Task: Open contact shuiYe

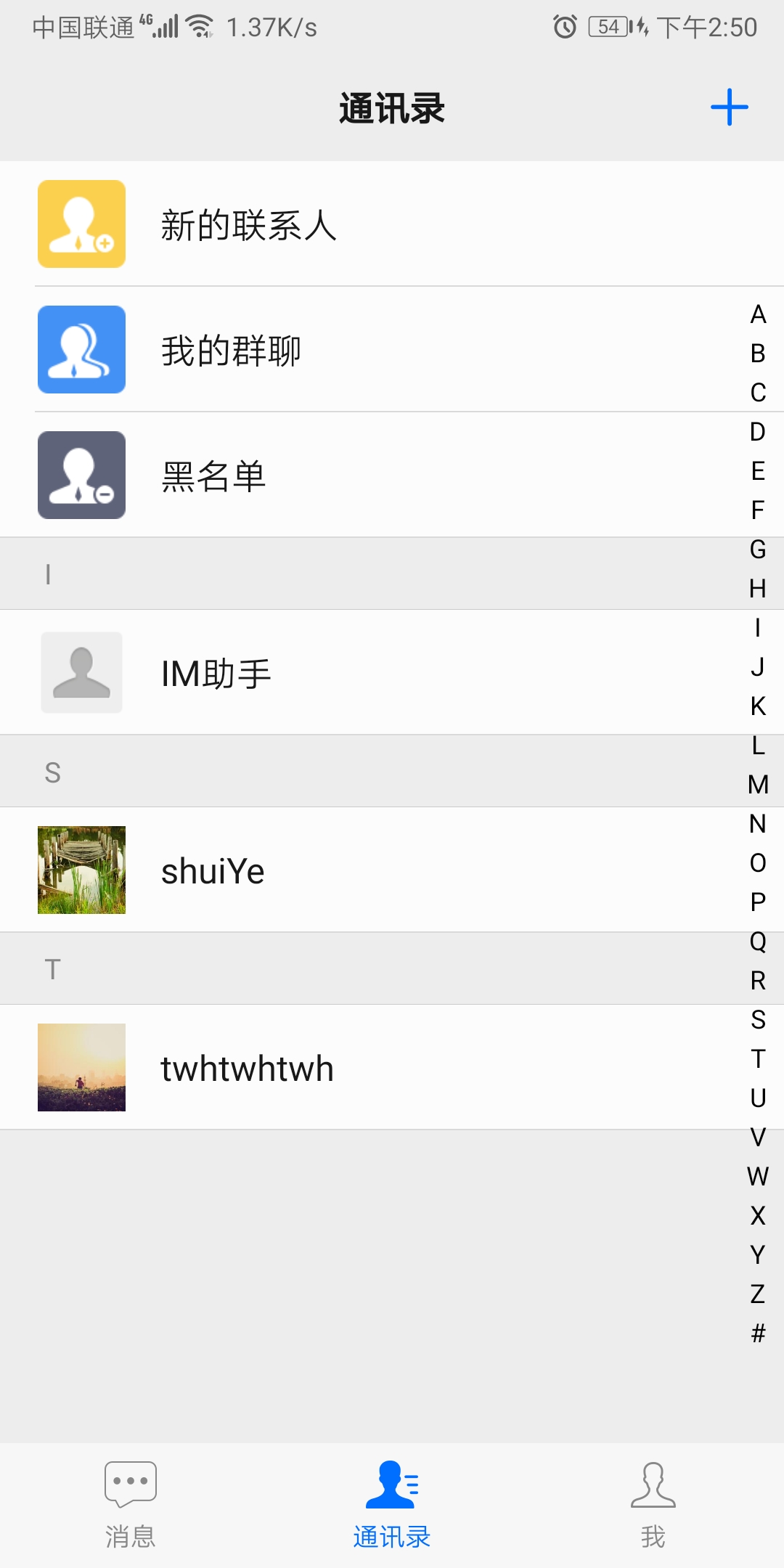Action: click(x=392, y=870)
